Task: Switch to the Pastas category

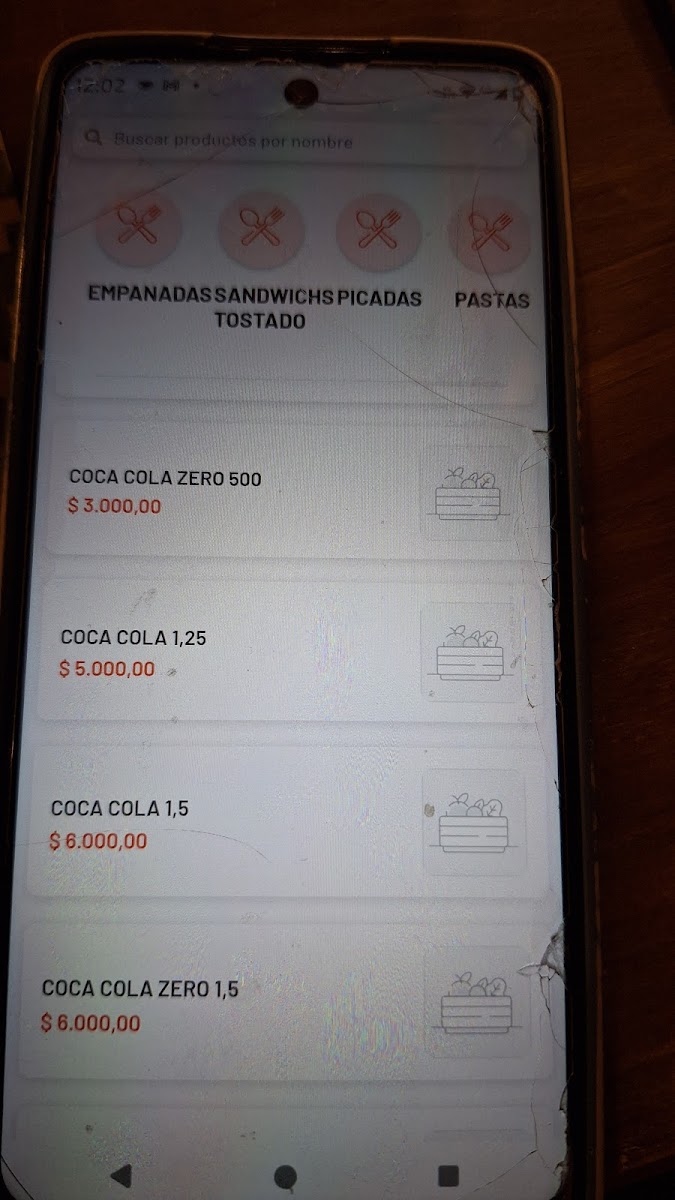Action: coord(490,231)
